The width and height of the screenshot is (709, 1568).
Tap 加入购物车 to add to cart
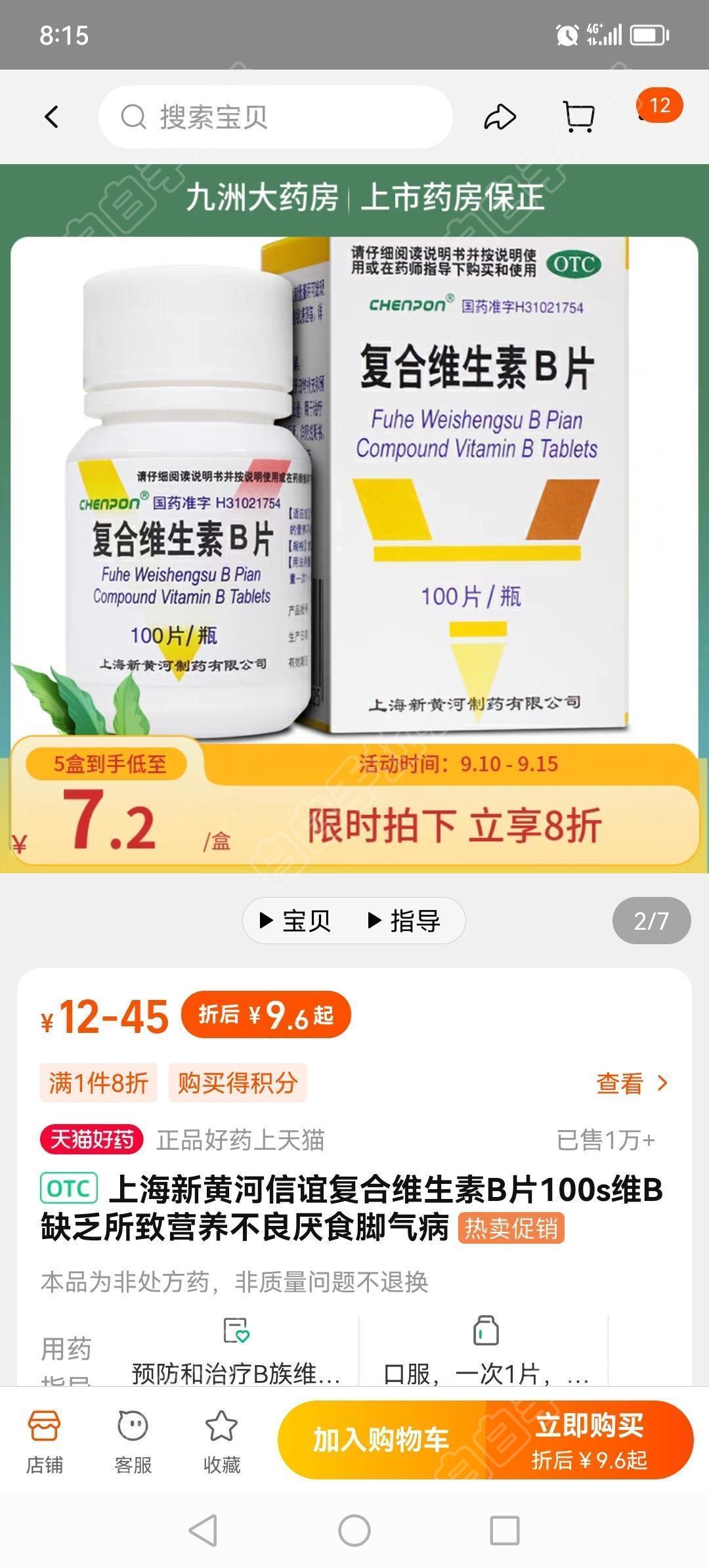point(381,1439)
